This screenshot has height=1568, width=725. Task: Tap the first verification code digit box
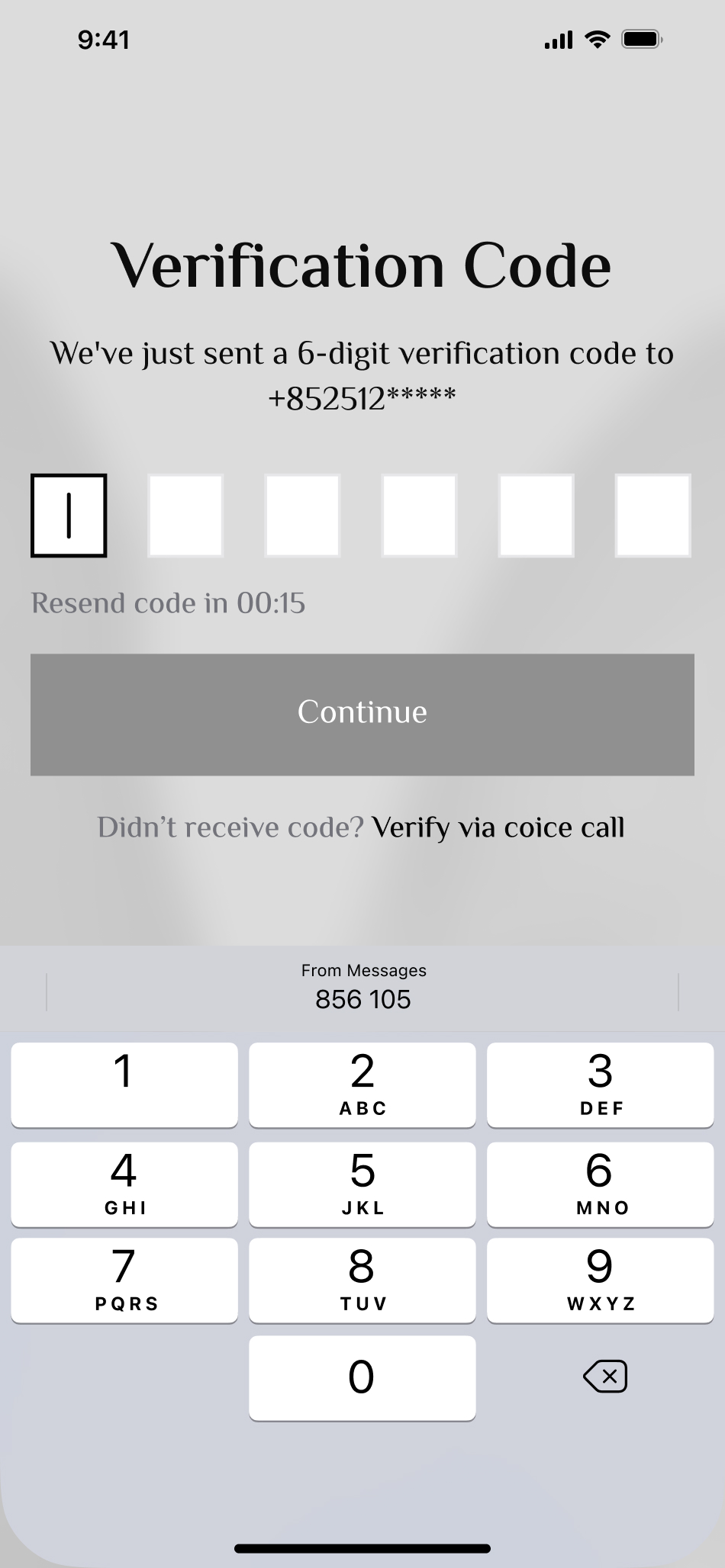pyautogui.click(x=69, y=516)
